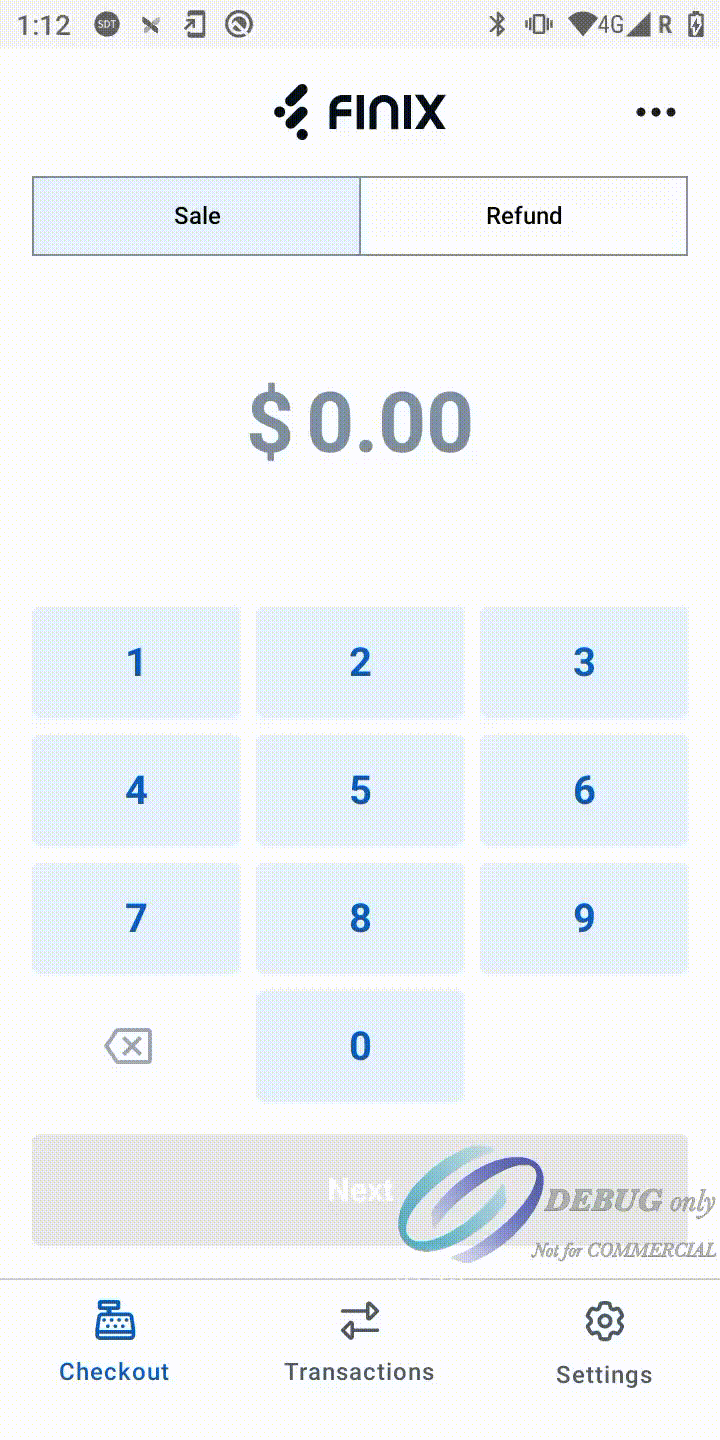The height and width of the screenshot is (1440, 720).
Task: Switch to the Refund segment
Action: pos(524,216)
